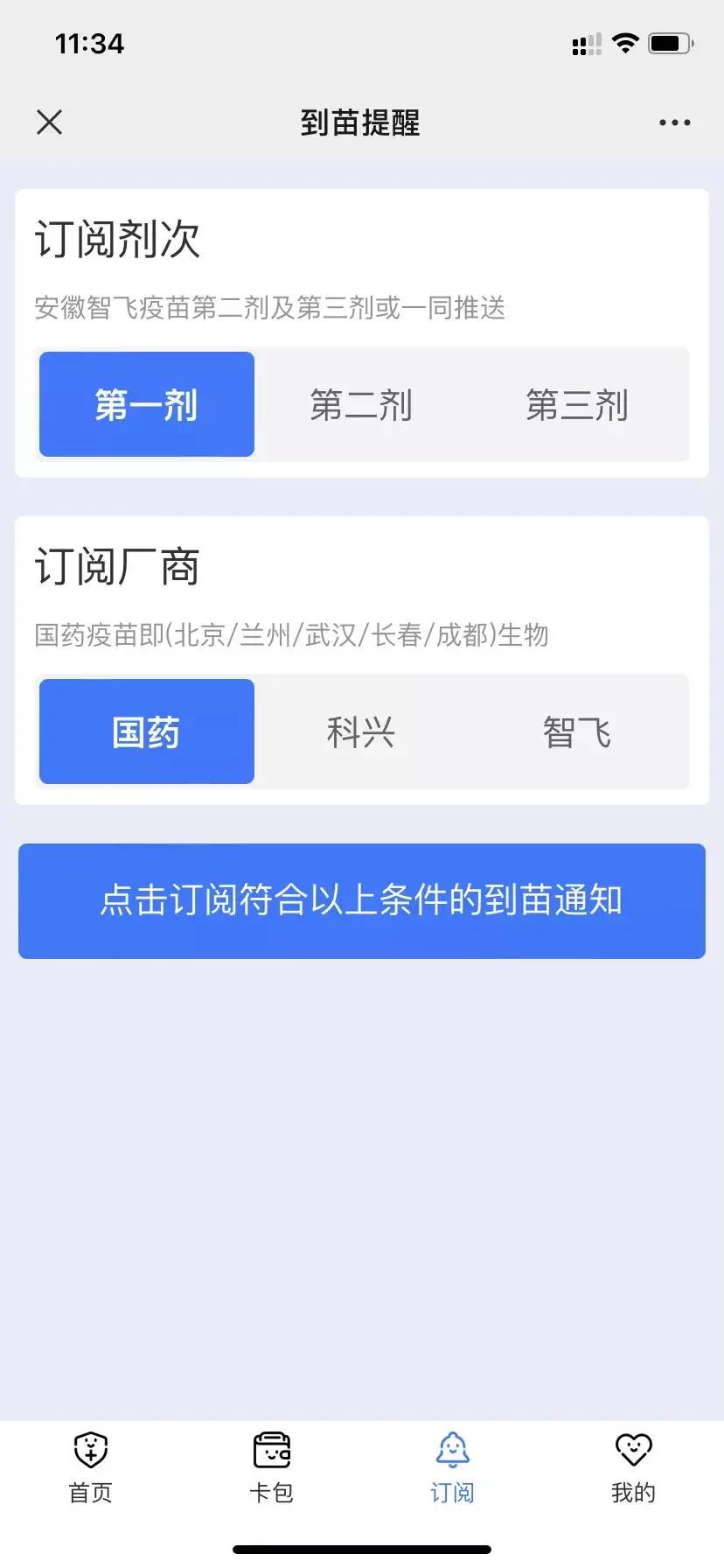Deselect the highlighted 第一剂 option
This screenshot has height=1568, width=724.
click(x=146, y=404)
